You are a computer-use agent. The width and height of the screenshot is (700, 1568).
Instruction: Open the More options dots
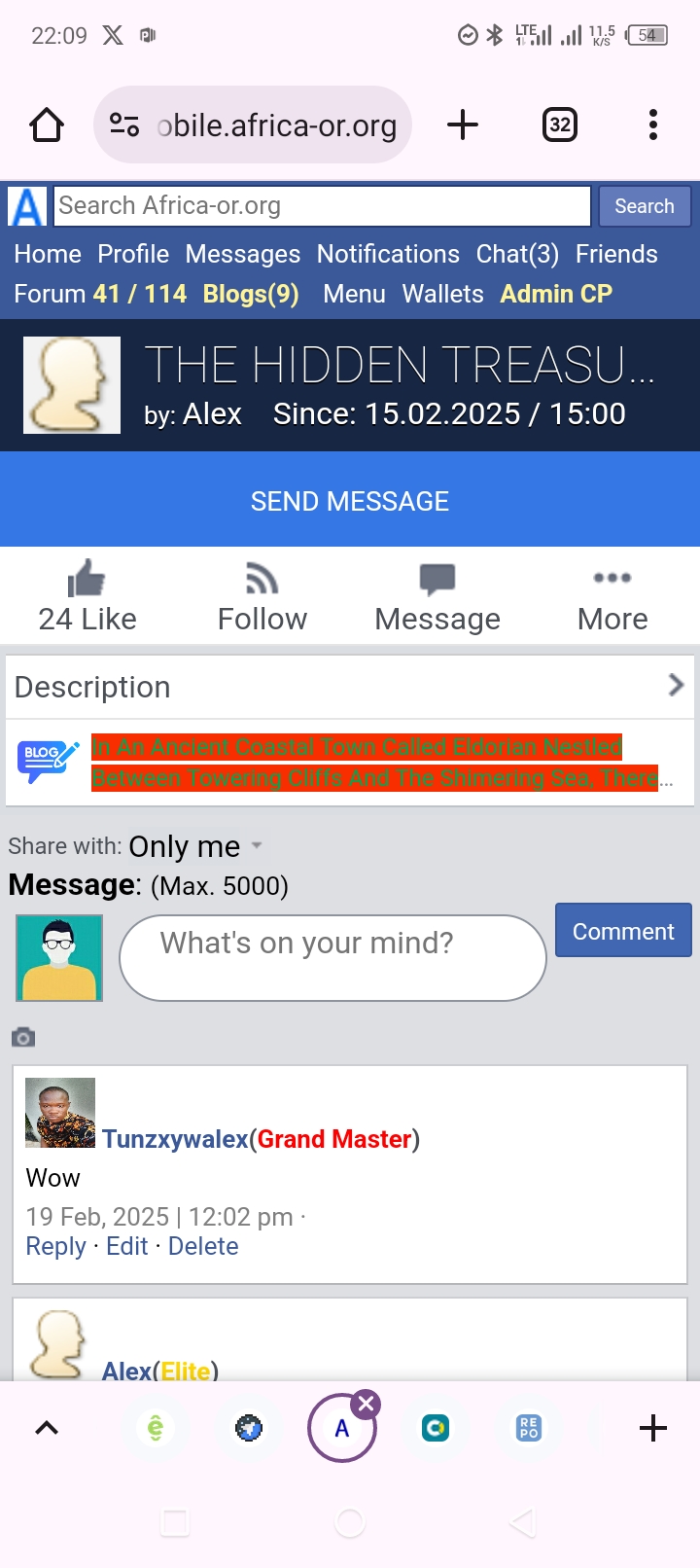pyautogui.click(x=612, y=596)
